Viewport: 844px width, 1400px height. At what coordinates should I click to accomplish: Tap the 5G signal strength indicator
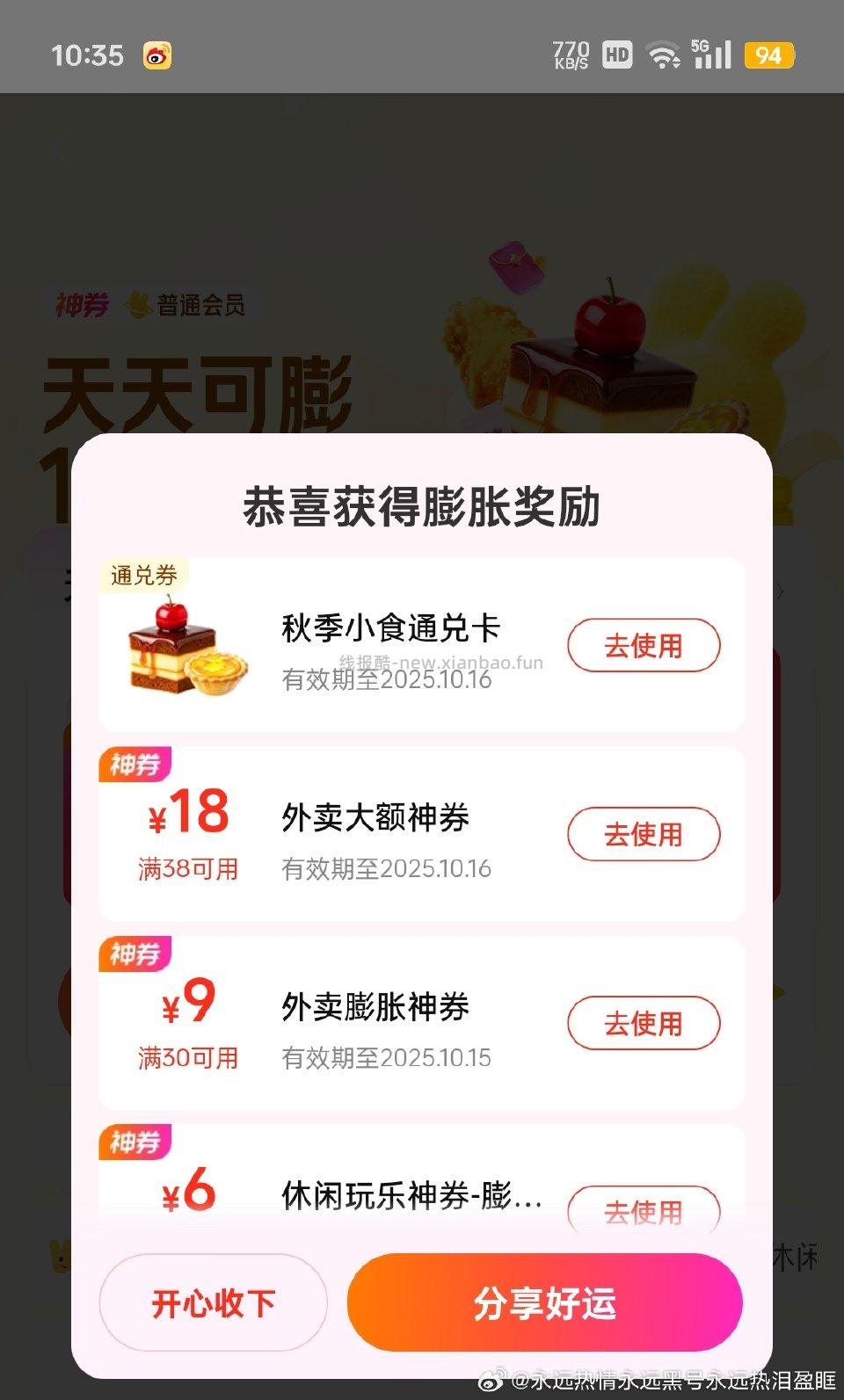pyautogui.click(x=712, y=54)
